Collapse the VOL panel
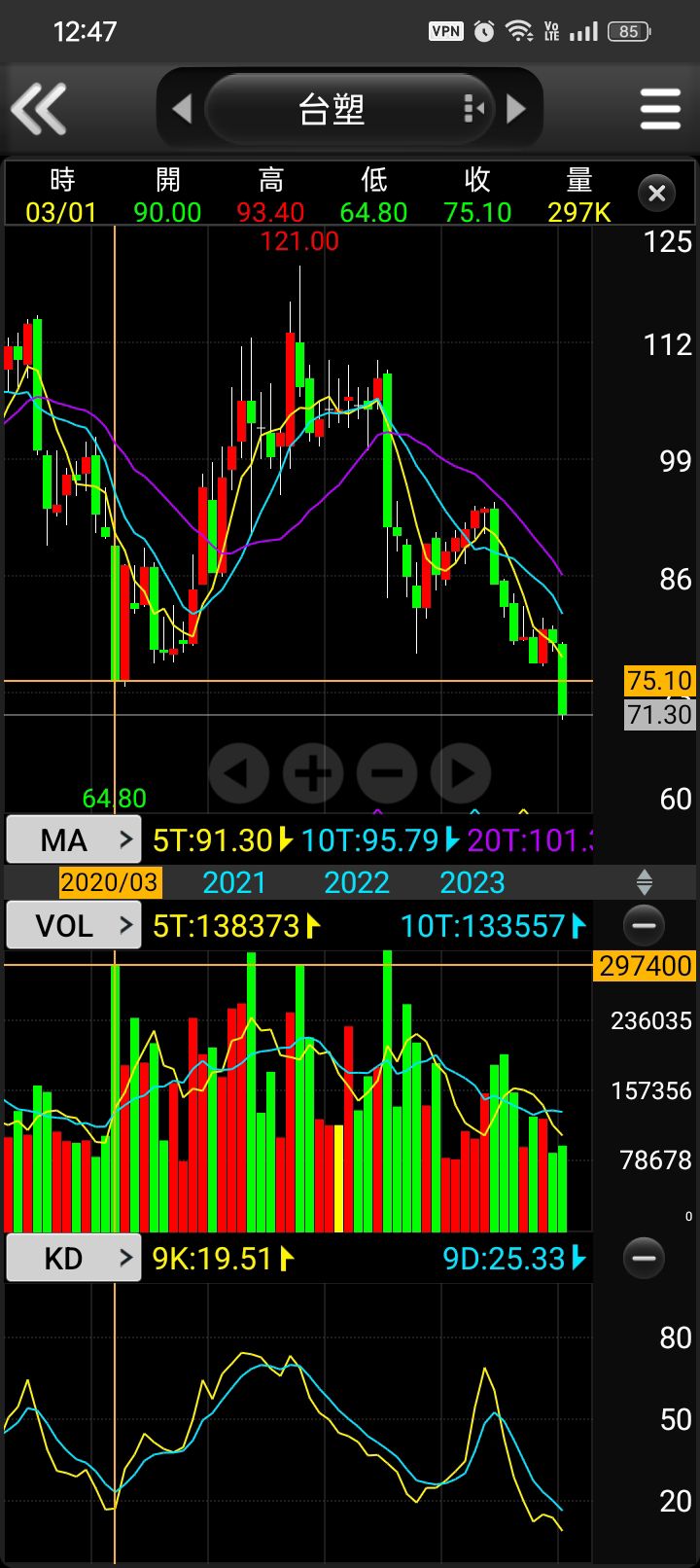 click(x=644, y=925)
